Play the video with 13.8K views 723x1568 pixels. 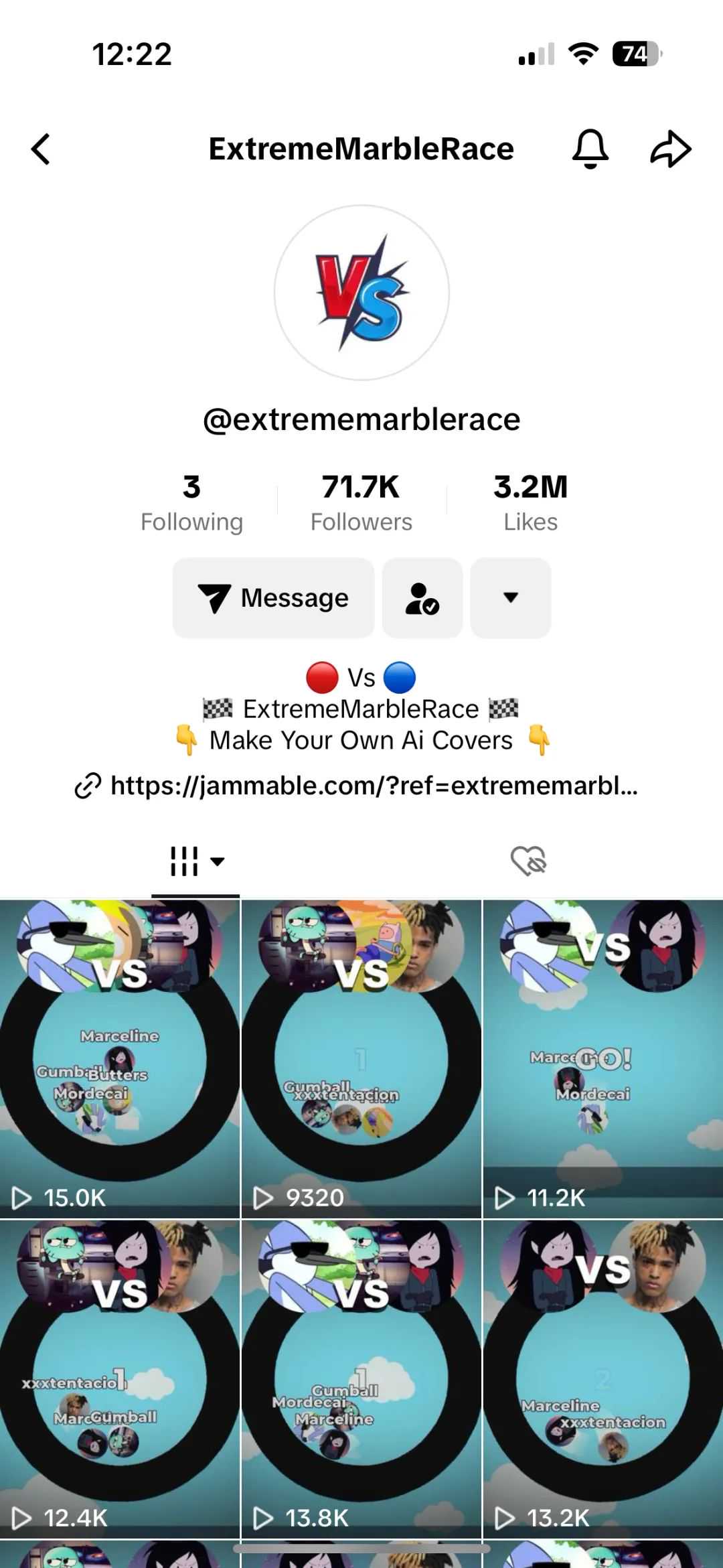point(361,1378)
